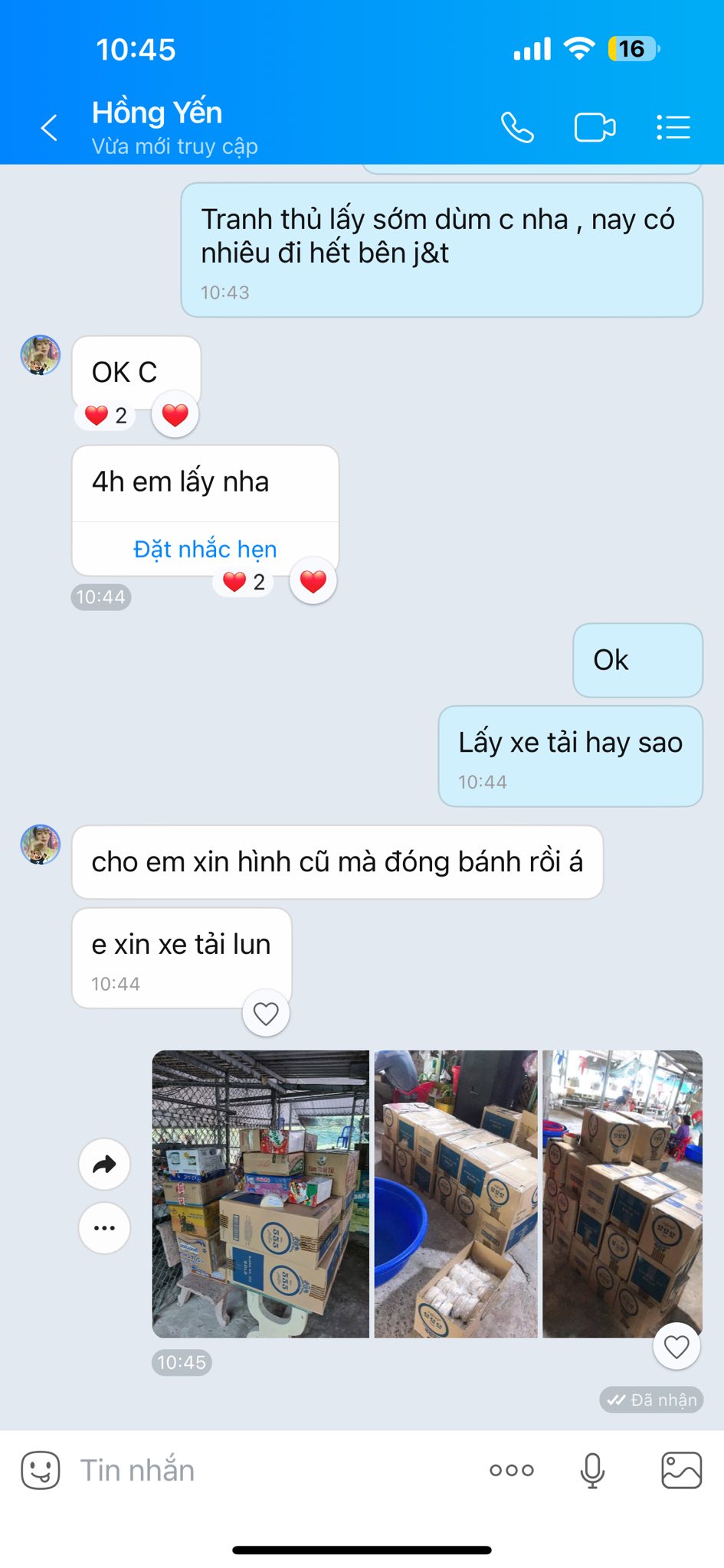The width and height of the screenshot is (724, 1568).
Task: Open more options for the photos
Action: (x=104, y=1228)
